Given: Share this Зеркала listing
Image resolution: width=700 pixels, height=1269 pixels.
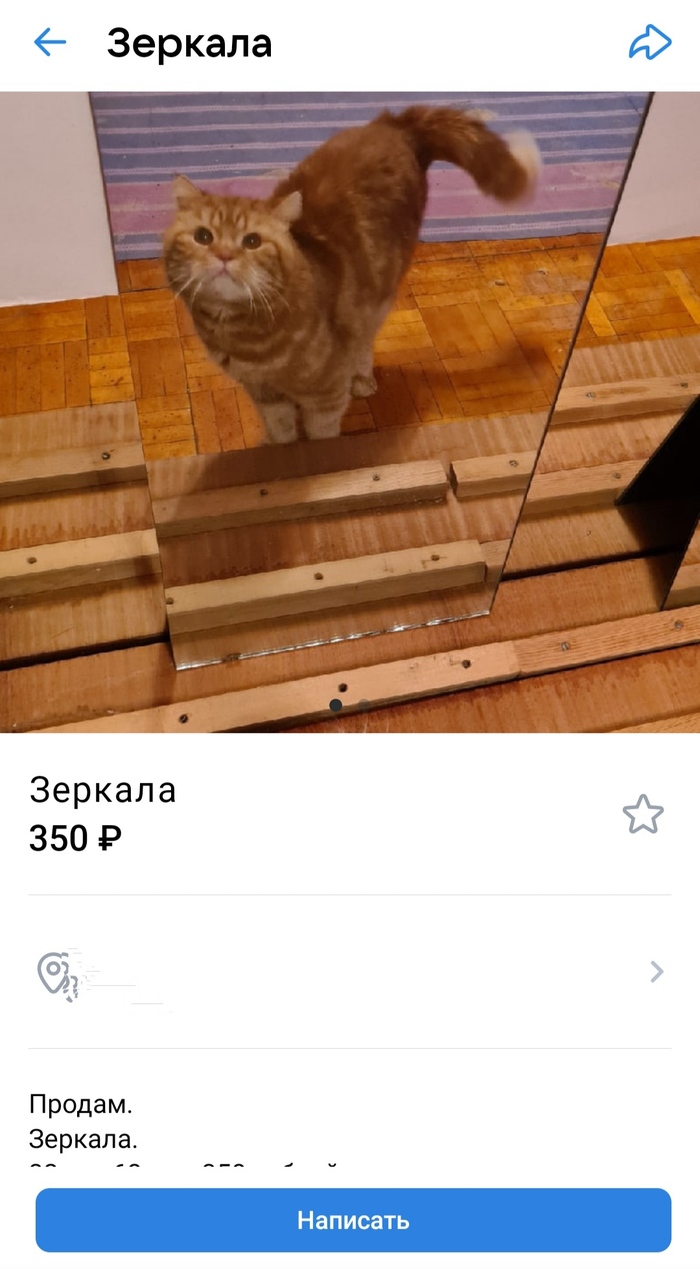Looking at the screenshot, I should tap(649, 43).
